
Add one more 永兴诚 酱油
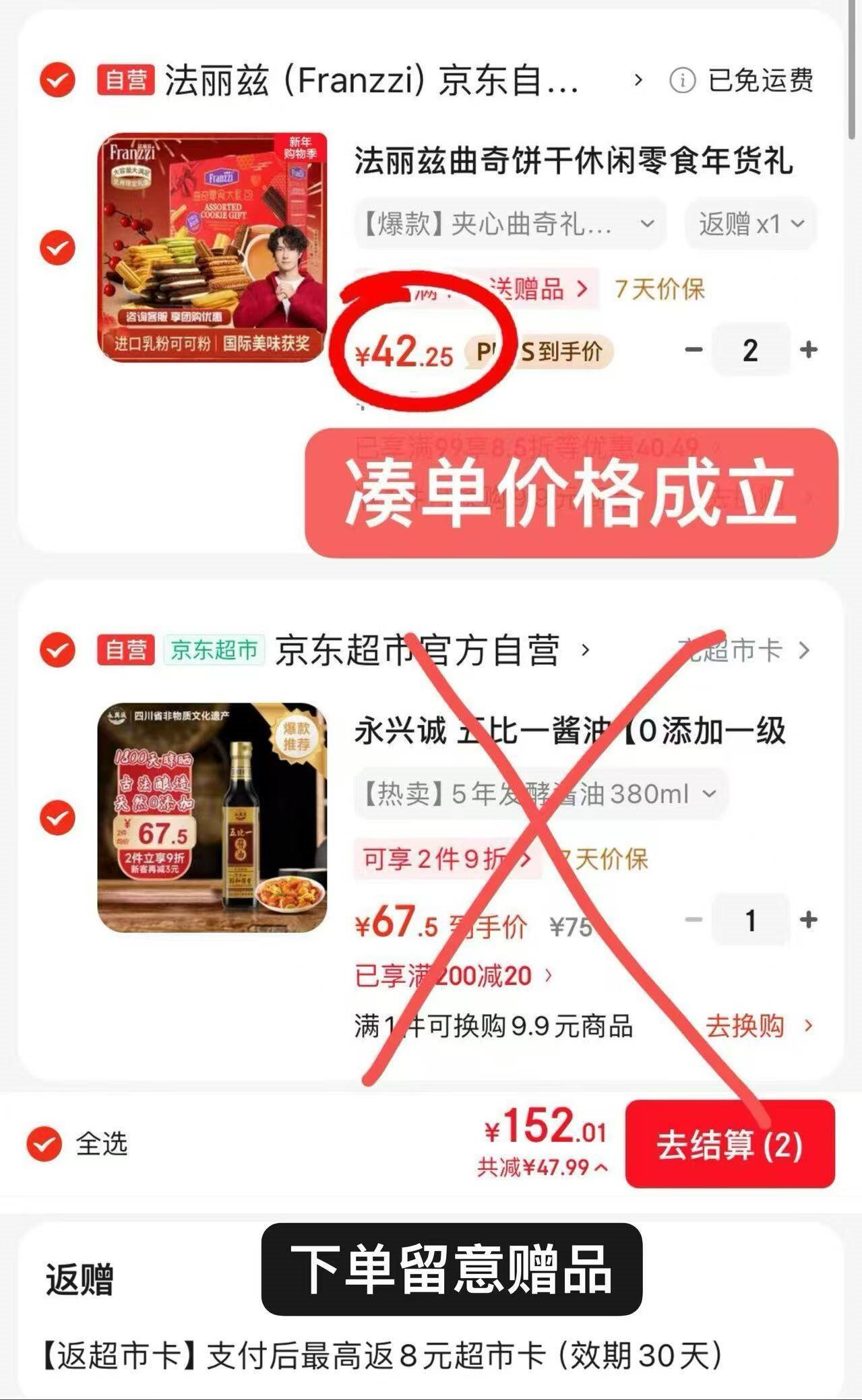[808, 920]
